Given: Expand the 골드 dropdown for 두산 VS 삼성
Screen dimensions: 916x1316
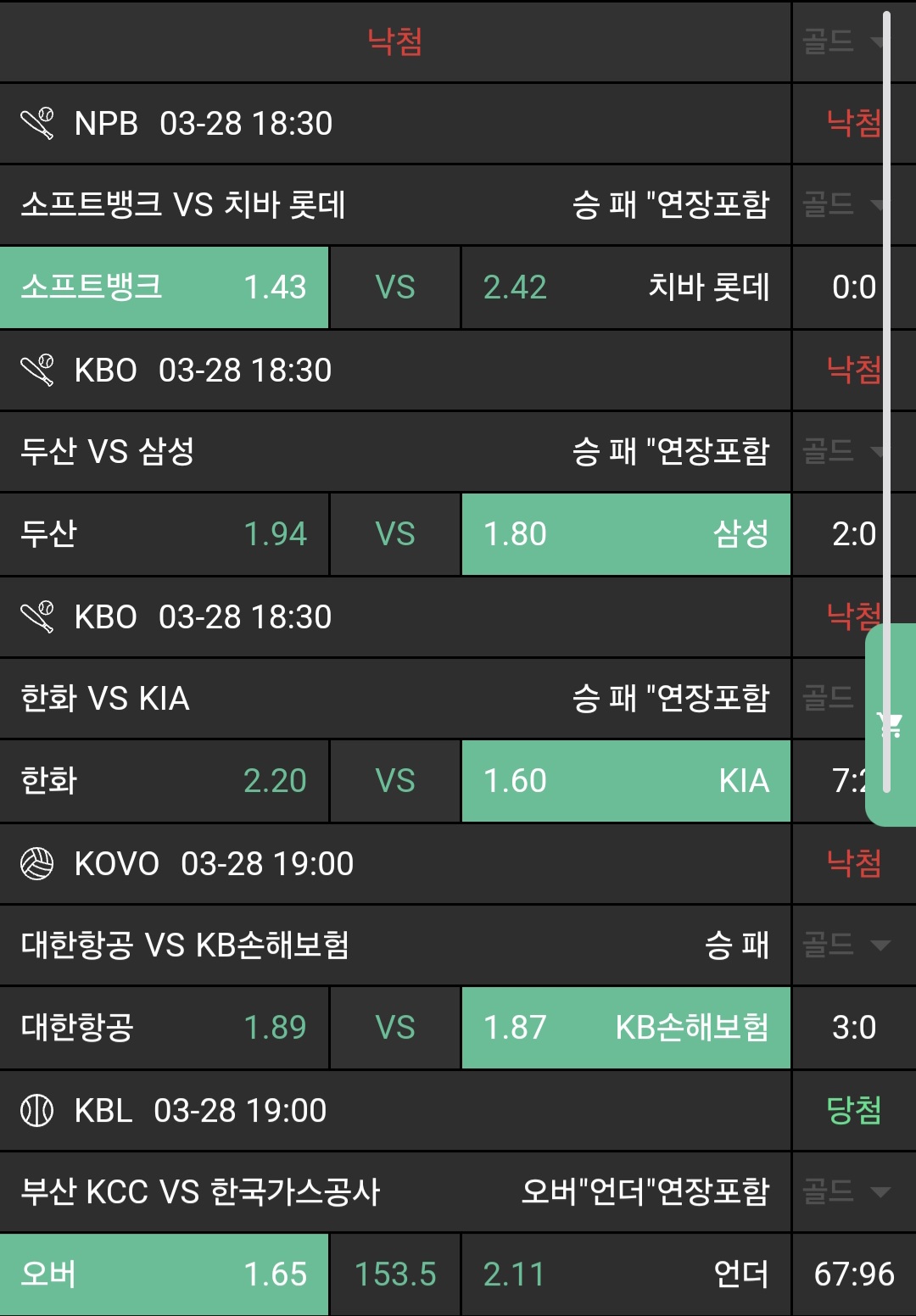Looking at the screenshot, I should (x=843, y=451).
